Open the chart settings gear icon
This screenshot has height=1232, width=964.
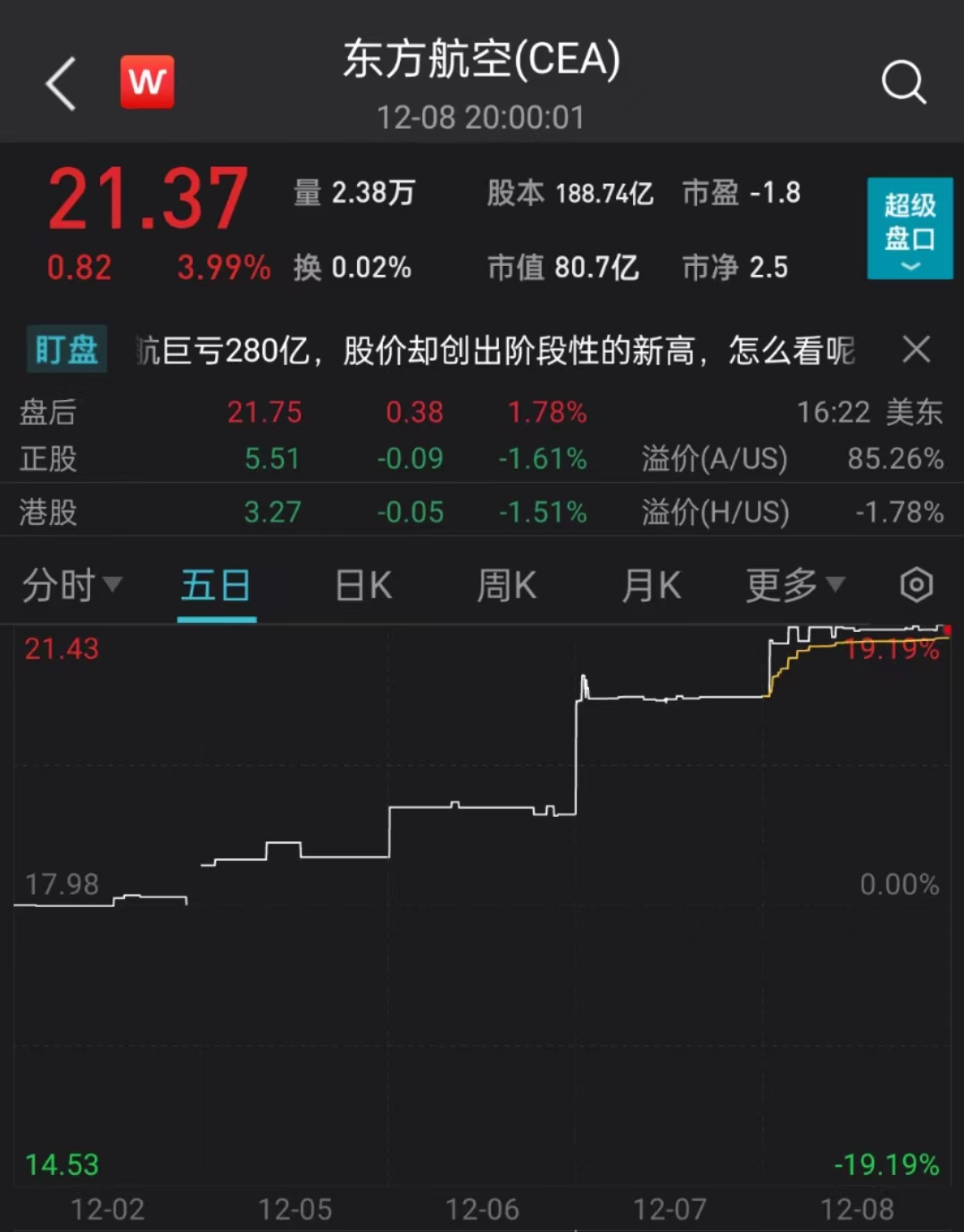tap(916, 585)
